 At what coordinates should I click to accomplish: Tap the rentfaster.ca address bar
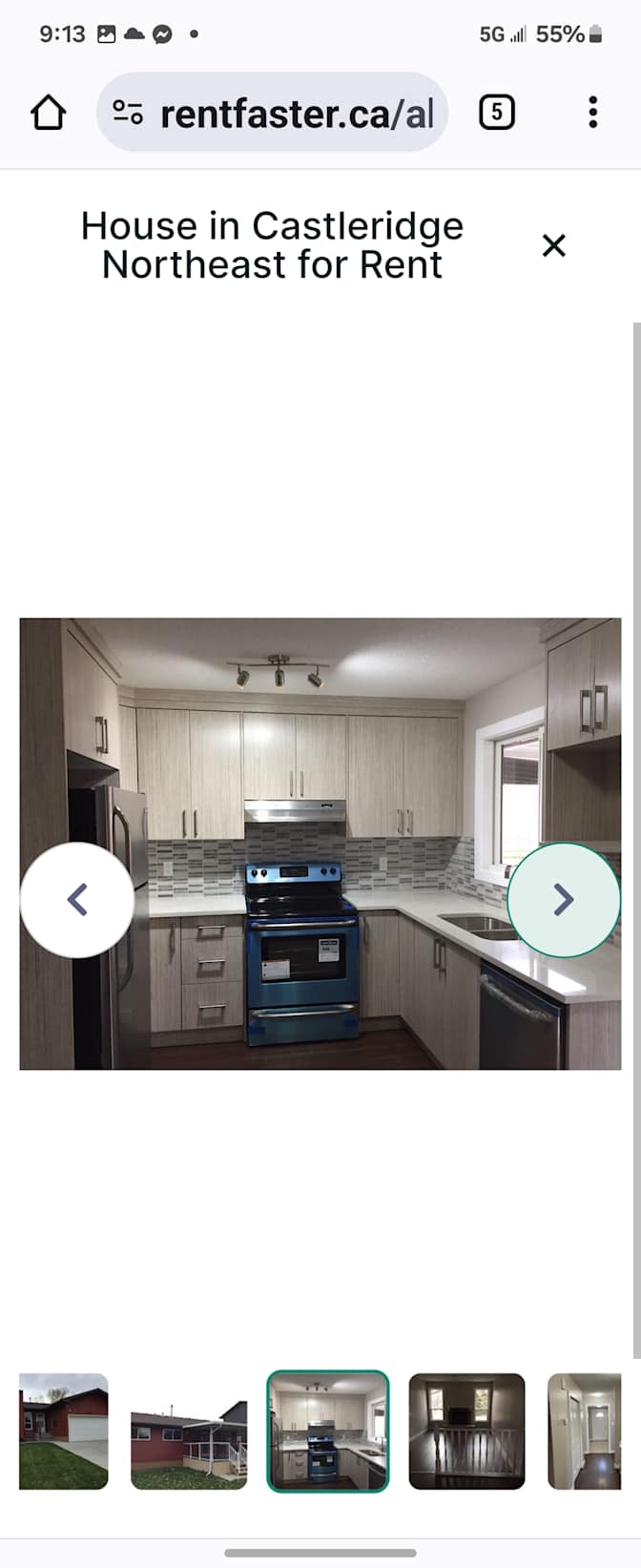(x=296, y=114)
